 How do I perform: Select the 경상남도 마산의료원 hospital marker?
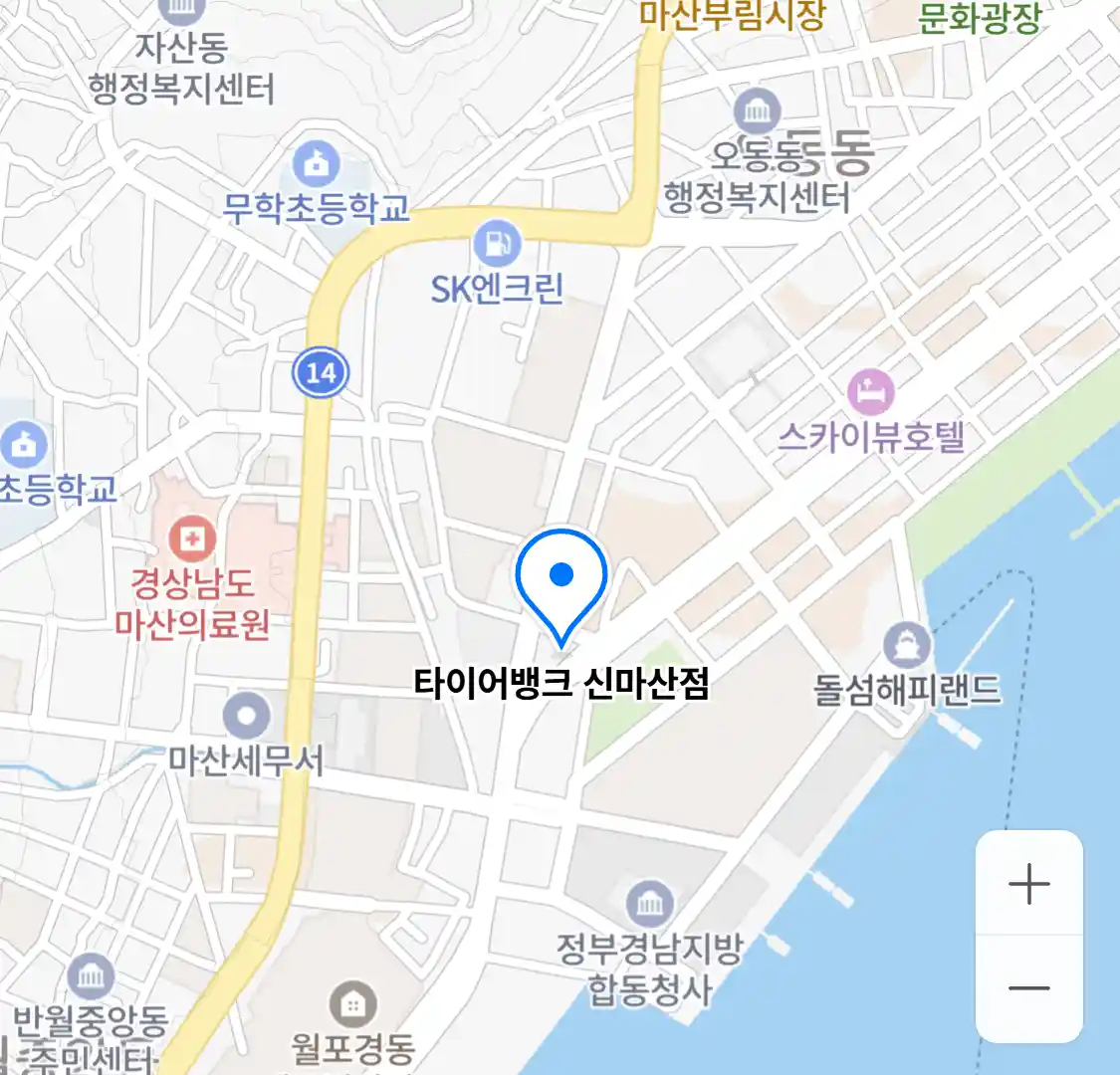click(192, 540)
